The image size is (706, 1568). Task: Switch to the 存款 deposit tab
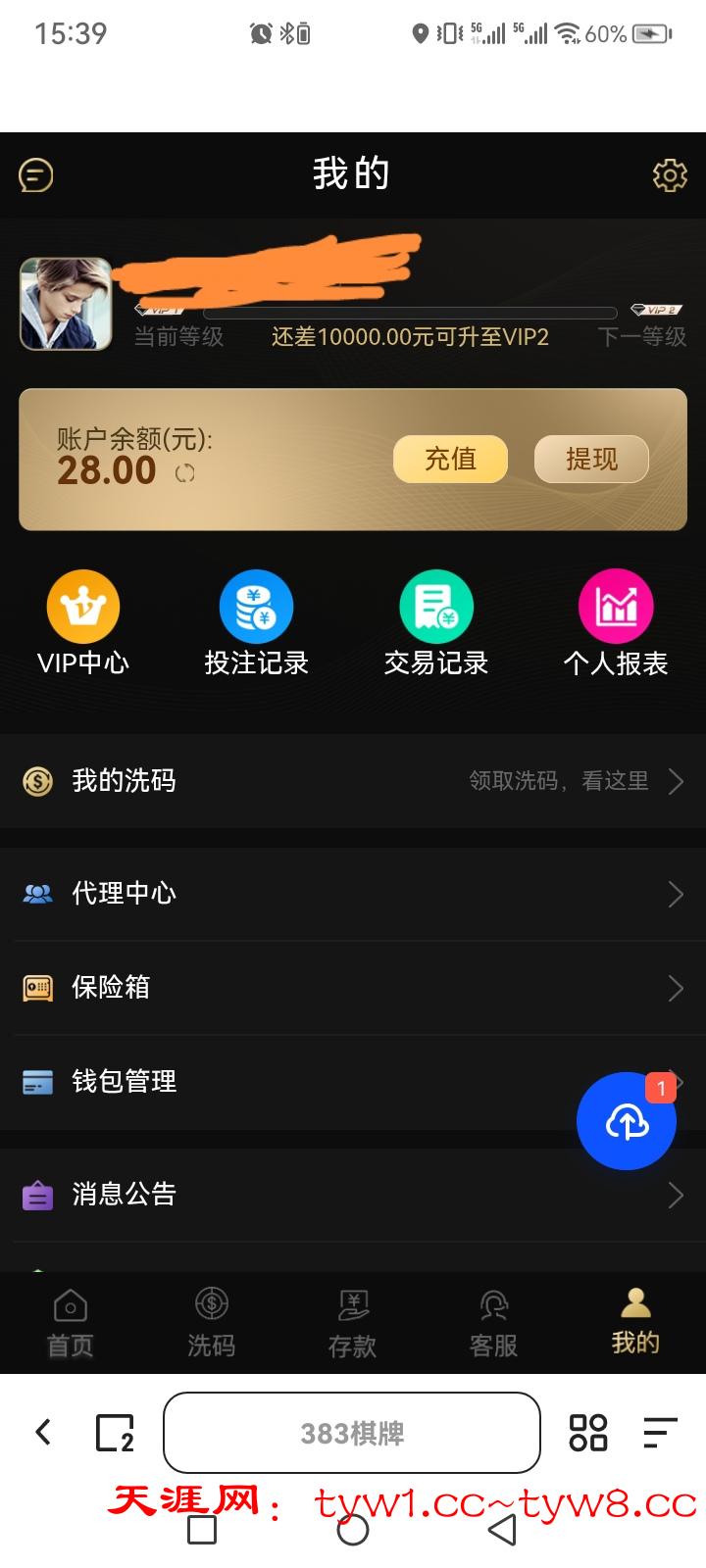353,1323
